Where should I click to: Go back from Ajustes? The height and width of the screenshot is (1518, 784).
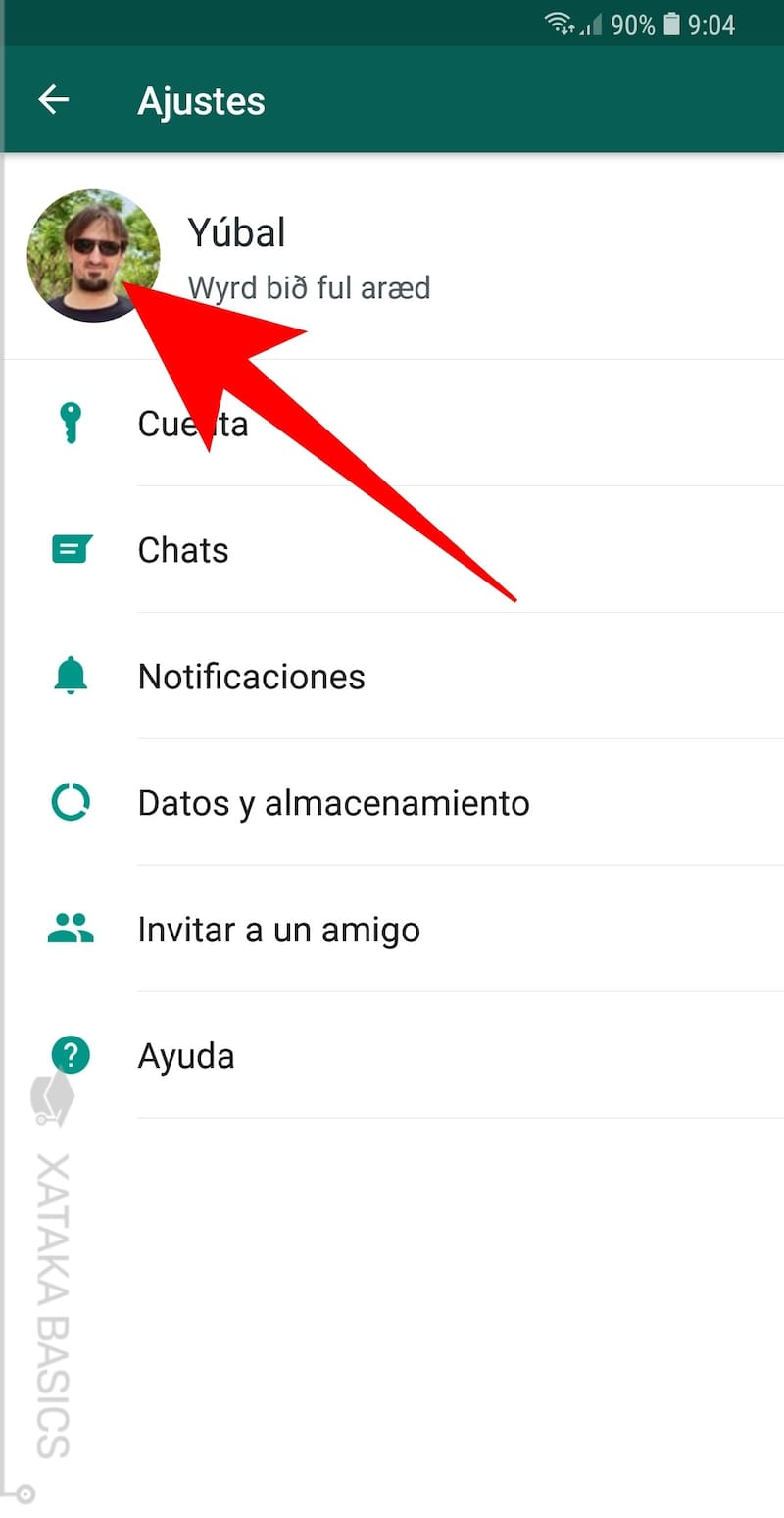tap(54, 100)
